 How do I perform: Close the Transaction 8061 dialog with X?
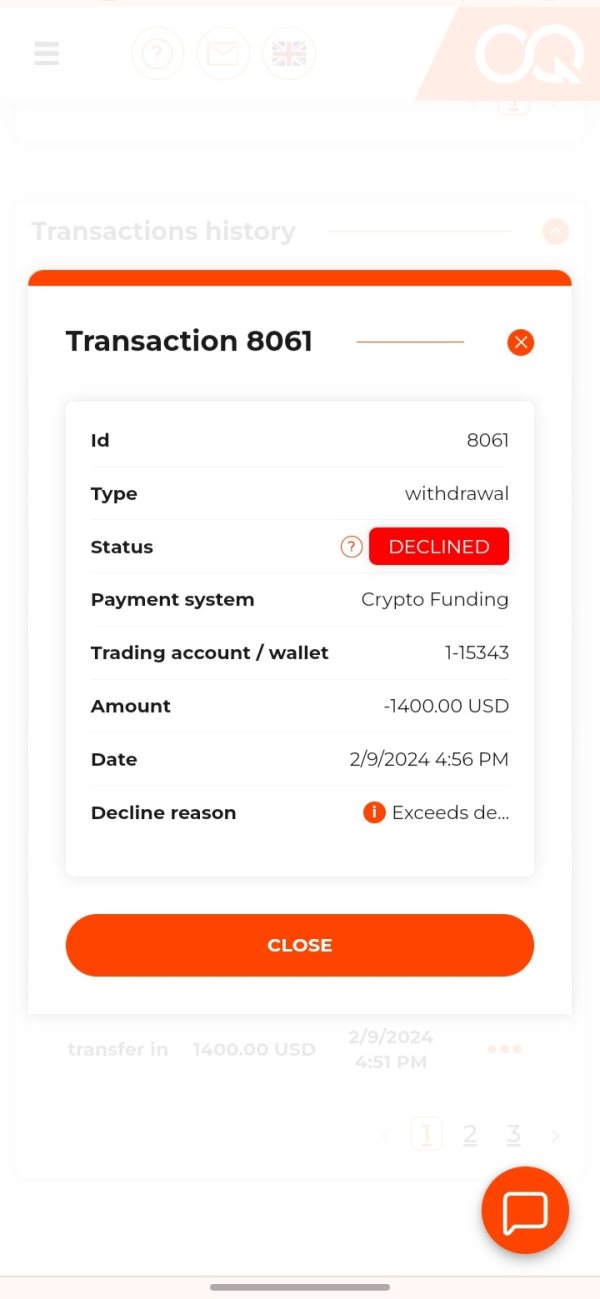[x=520, y=343]
